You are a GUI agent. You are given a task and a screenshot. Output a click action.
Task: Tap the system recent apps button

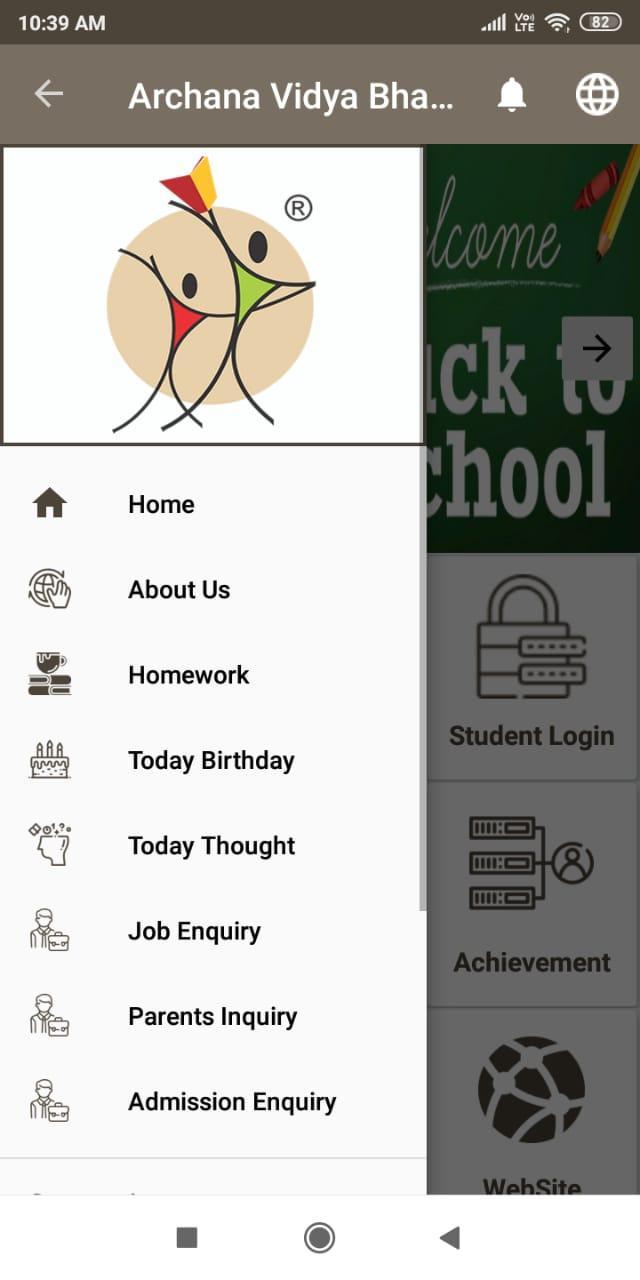point(187,1238)
